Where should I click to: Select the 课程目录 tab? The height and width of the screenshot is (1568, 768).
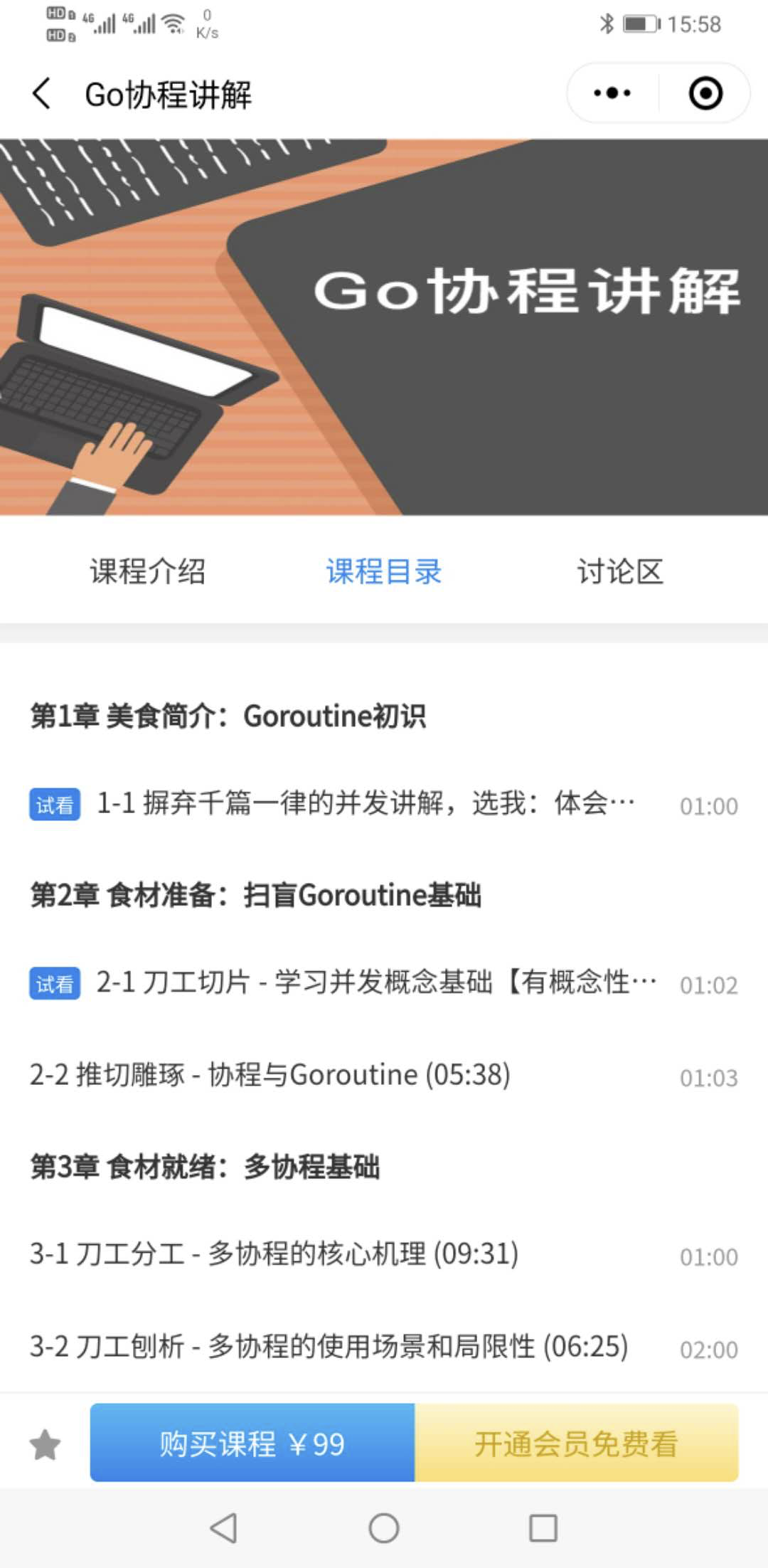[384, 571]
